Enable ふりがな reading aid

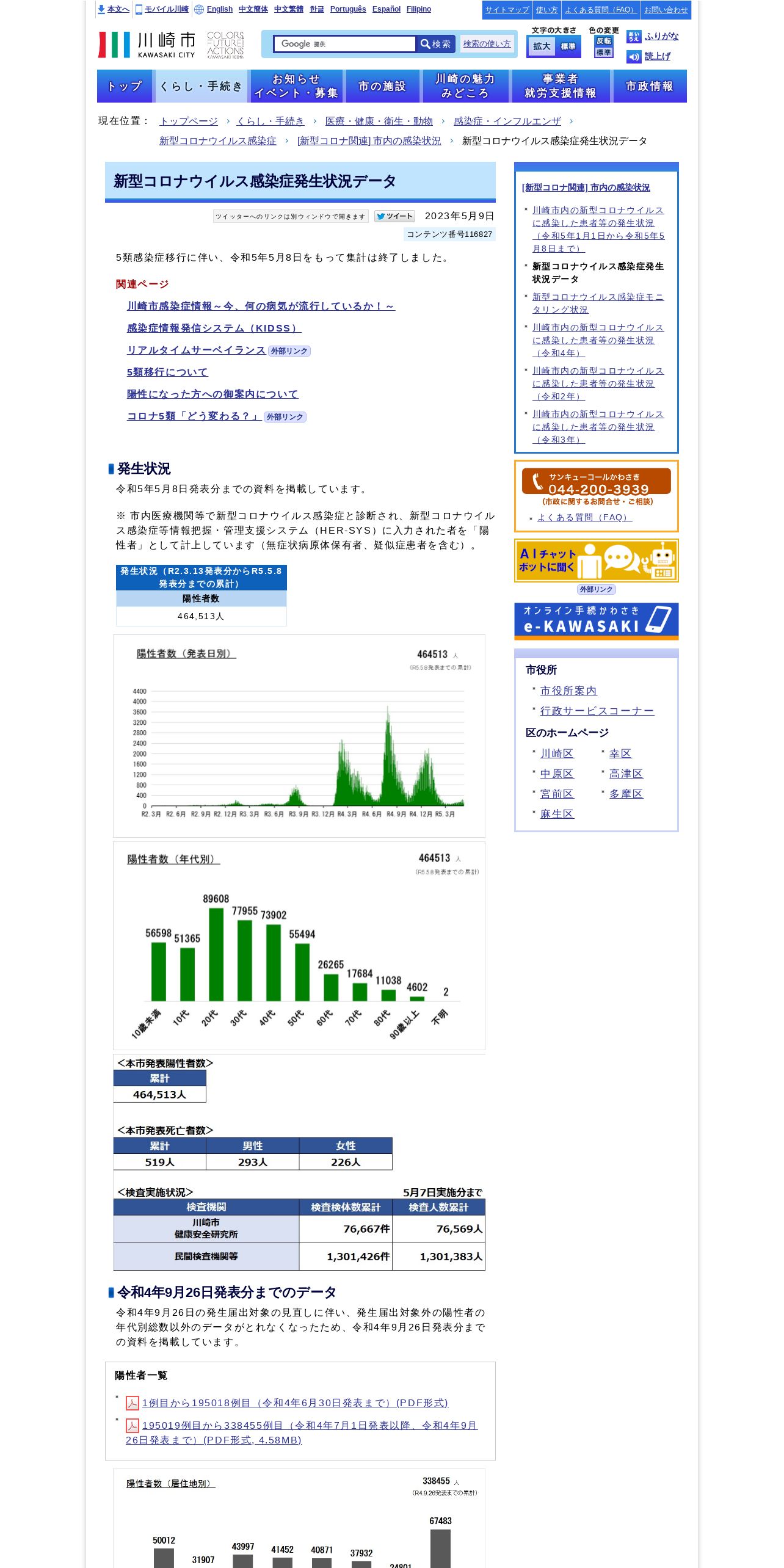[x=661, y=37]
